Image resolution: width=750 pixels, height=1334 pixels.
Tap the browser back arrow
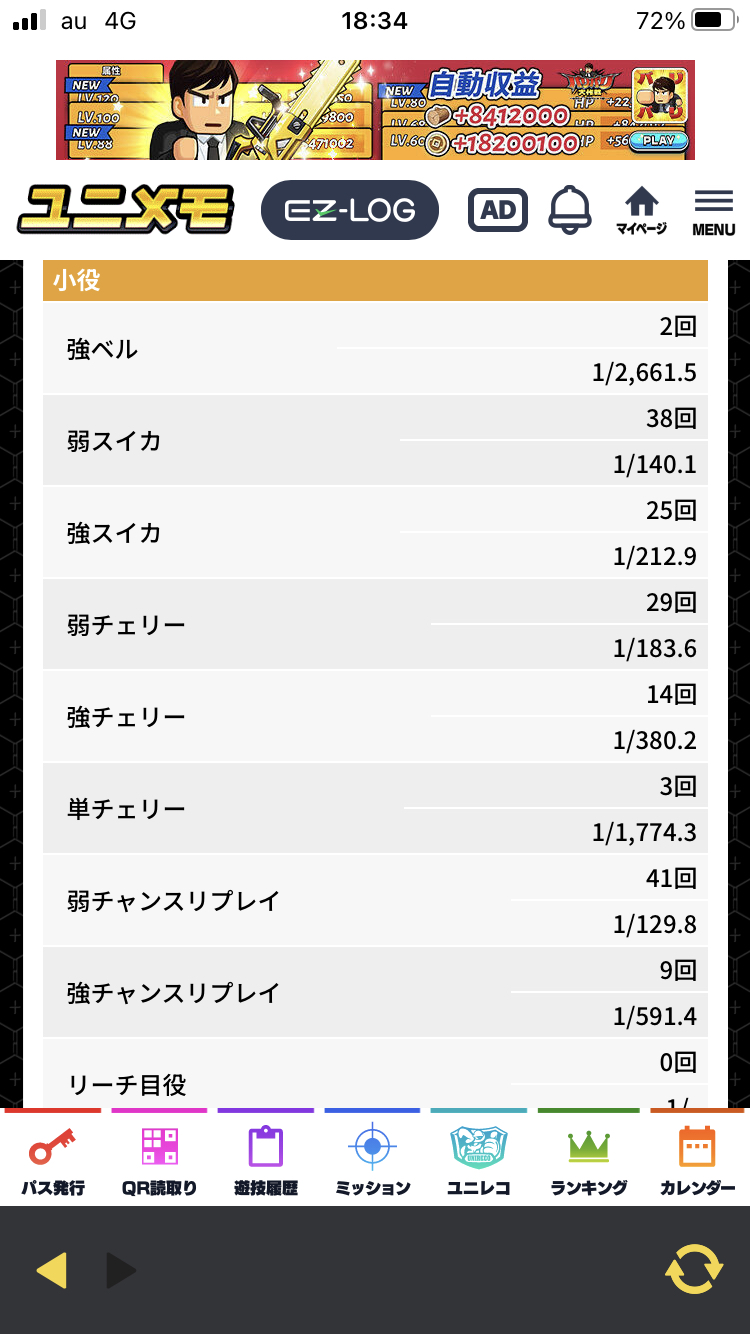52,1270
